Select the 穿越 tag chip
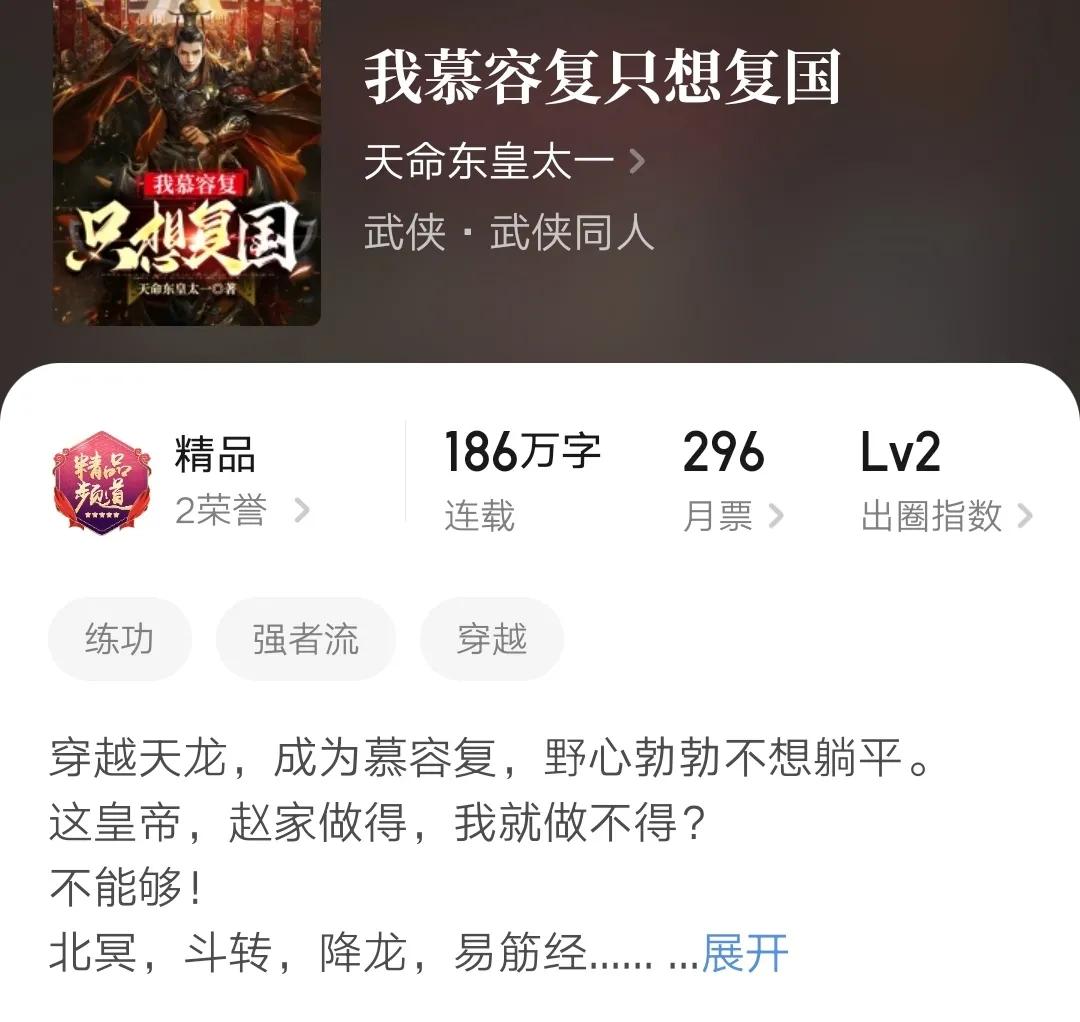1080x1022 pixels. (x=491, y=639)
